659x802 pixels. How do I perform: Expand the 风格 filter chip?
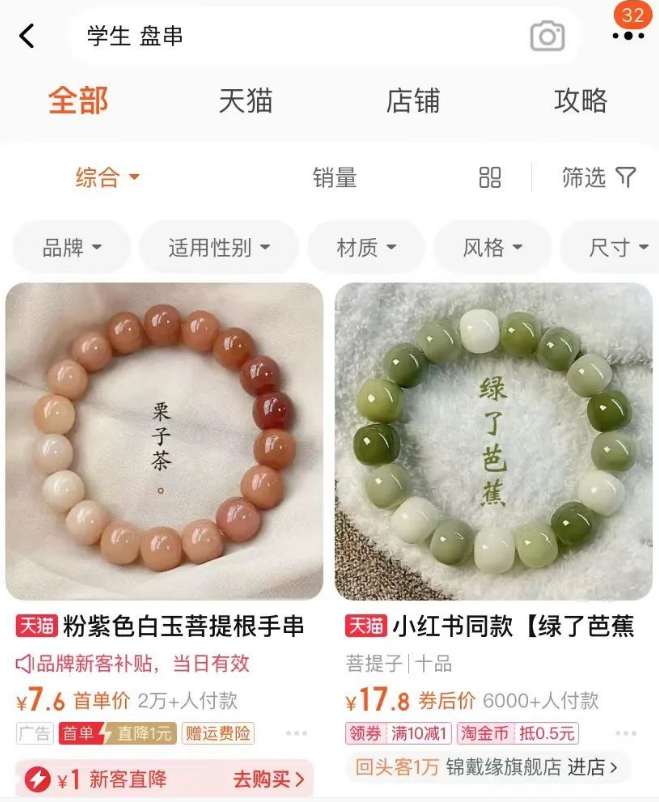[493, 248]
